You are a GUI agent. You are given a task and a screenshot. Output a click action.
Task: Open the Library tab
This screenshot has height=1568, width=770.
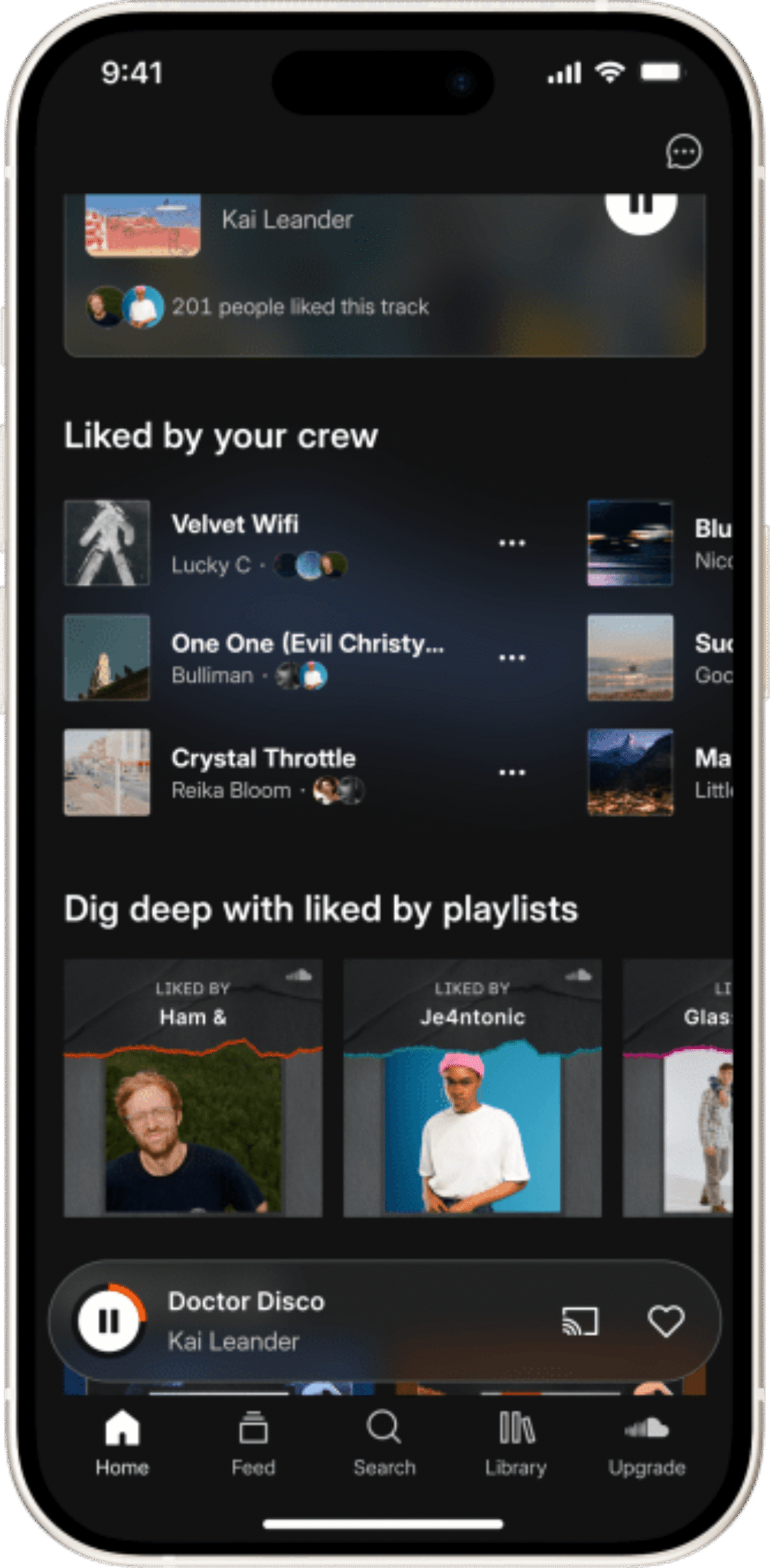(x=516, y=1443)
